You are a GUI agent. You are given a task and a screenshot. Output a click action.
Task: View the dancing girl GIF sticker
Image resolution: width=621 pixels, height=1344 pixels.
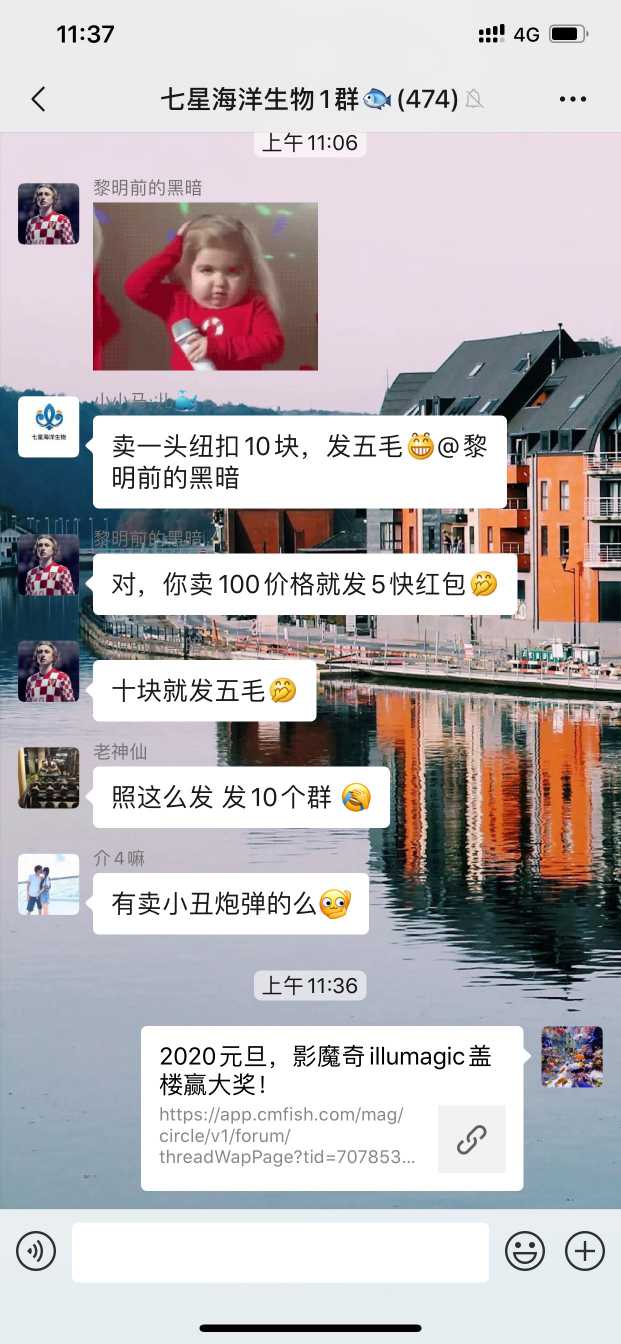click(x=205, y=286)
